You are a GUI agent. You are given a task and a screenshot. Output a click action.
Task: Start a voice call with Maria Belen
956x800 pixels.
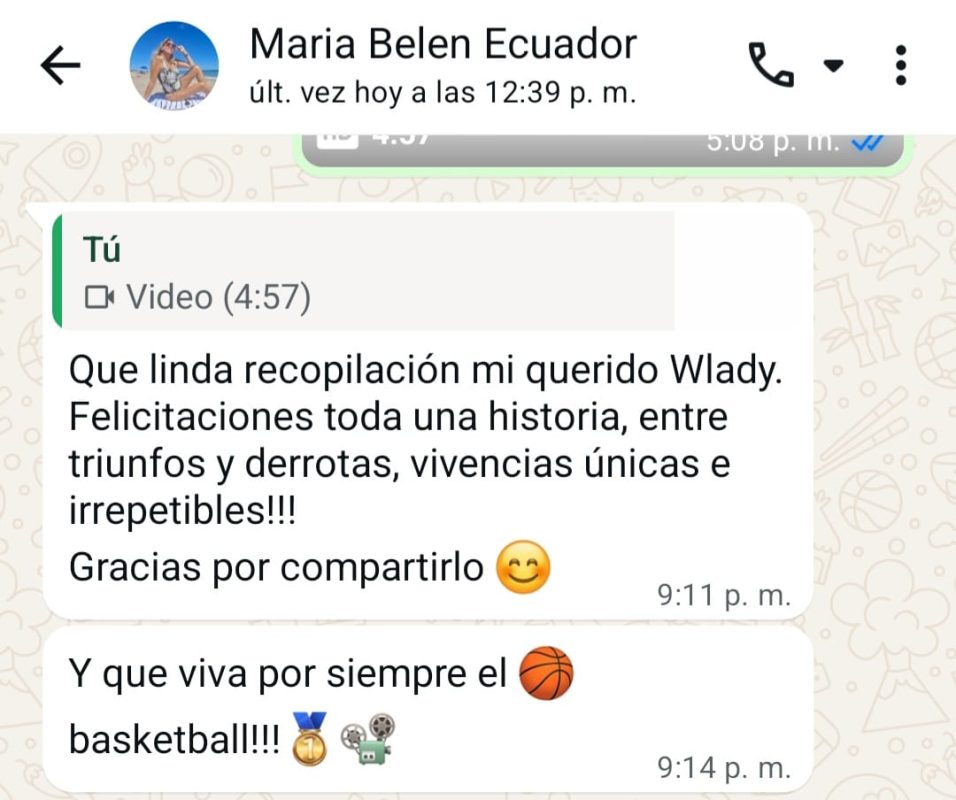point(771,66)
